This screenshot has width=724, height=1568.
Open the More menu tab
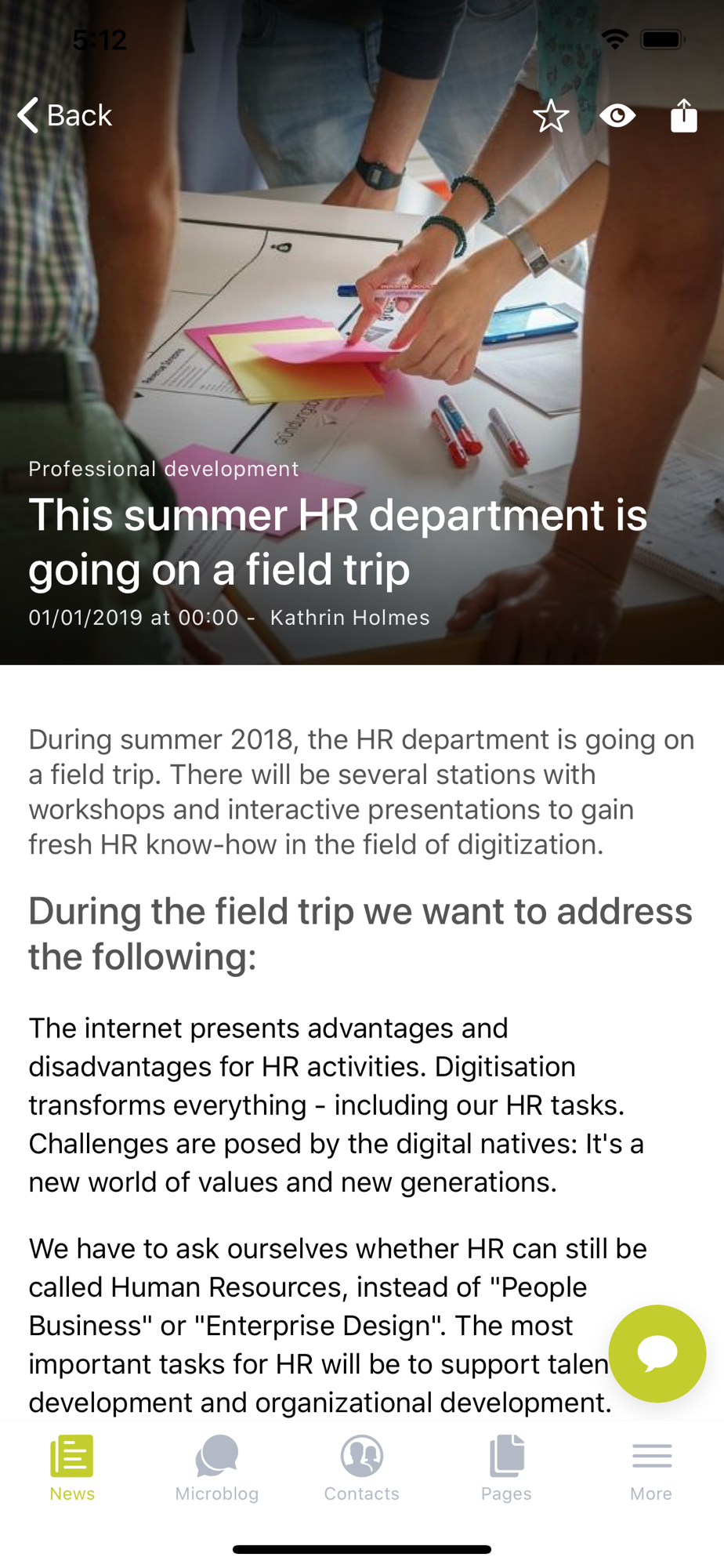coord(651,1468)
